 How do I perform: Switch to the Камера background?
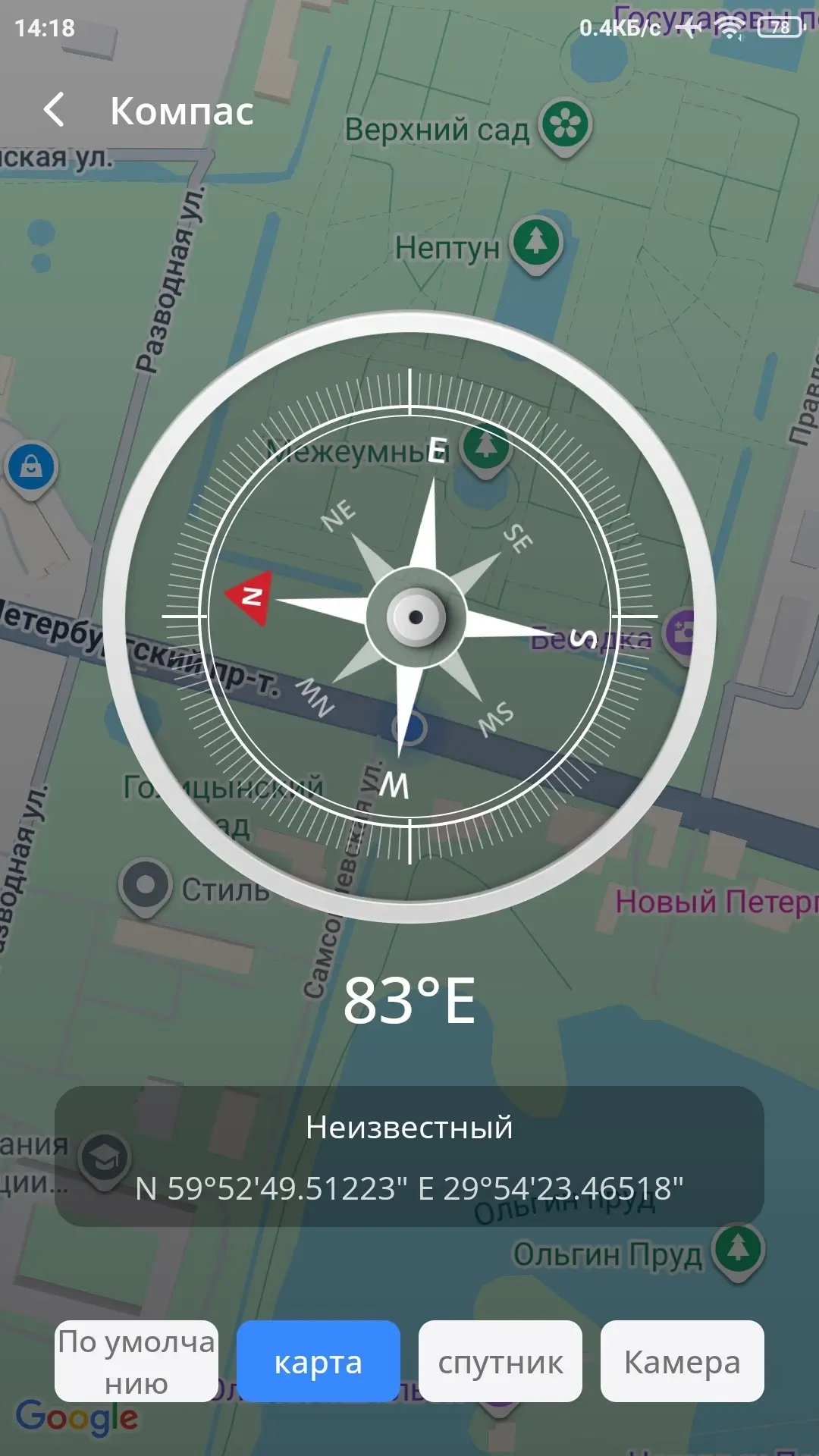682,1361
